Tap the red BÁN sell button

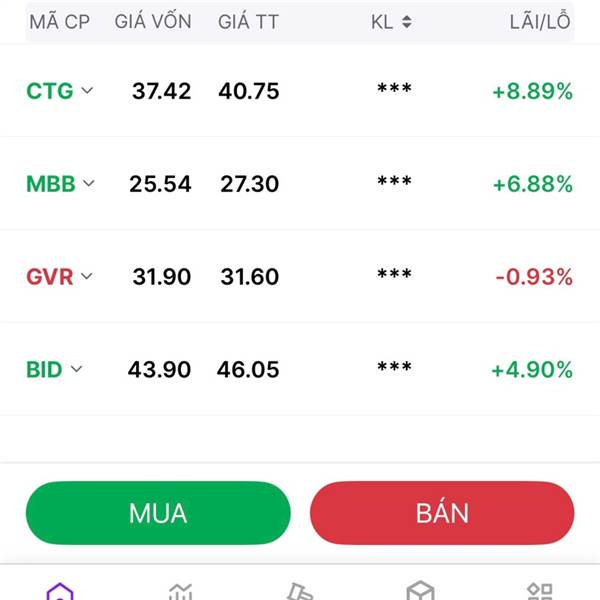point(442,513)
